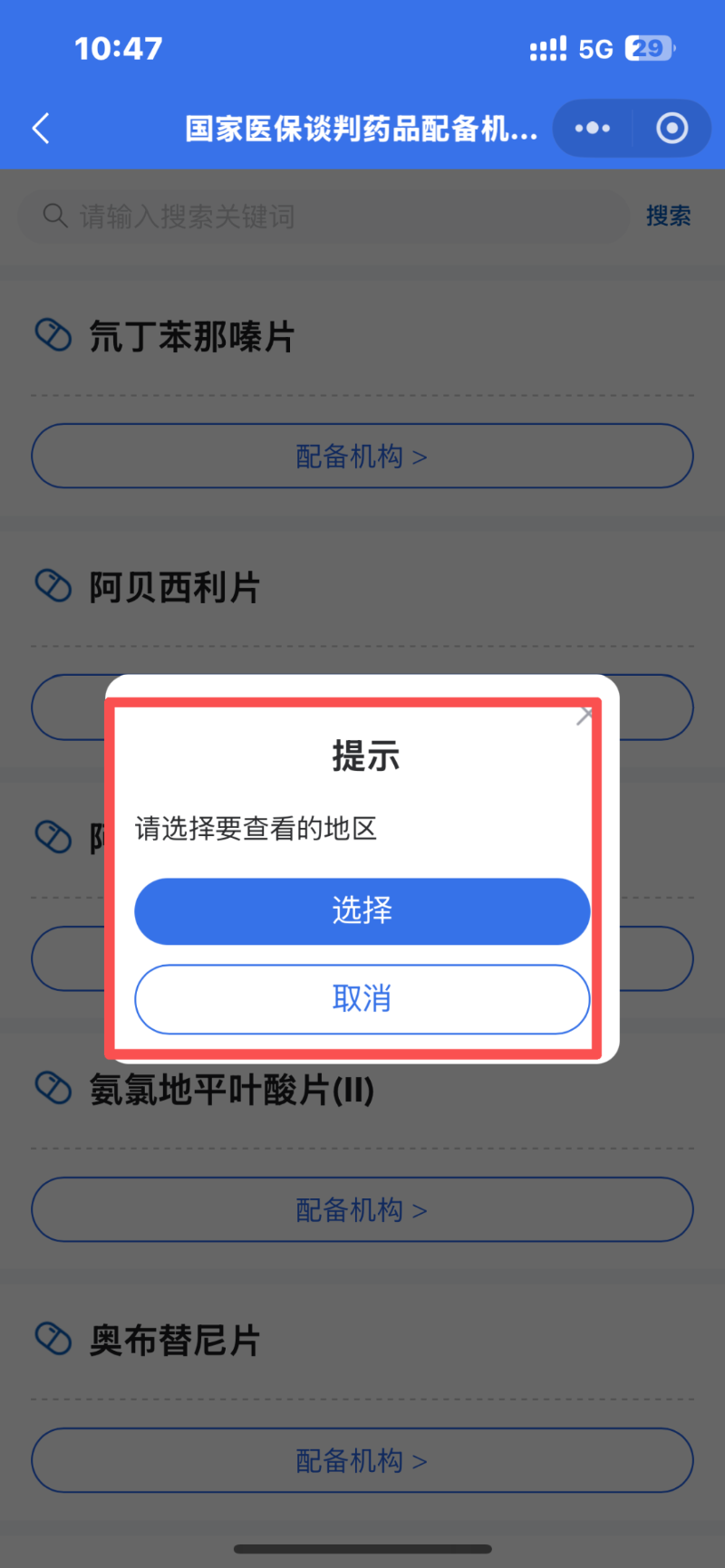Go back from the drug list page
This screenshot has width=725, height=1568.
(41, 129)
